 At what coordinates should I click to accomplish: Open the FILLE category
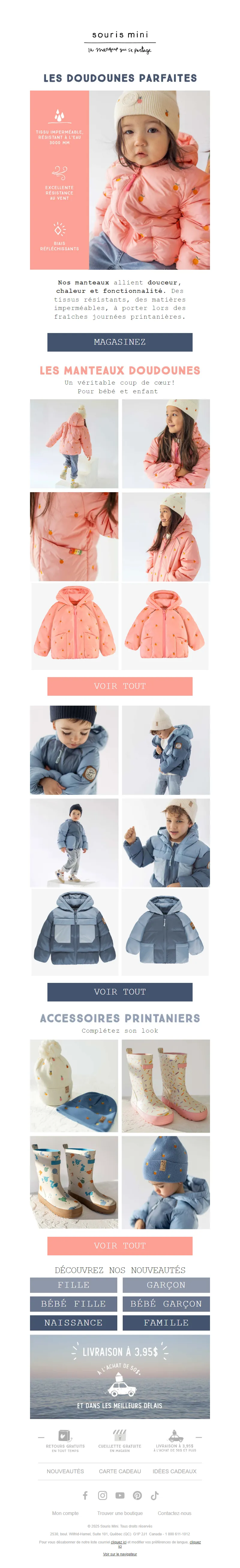[73, 1285]
